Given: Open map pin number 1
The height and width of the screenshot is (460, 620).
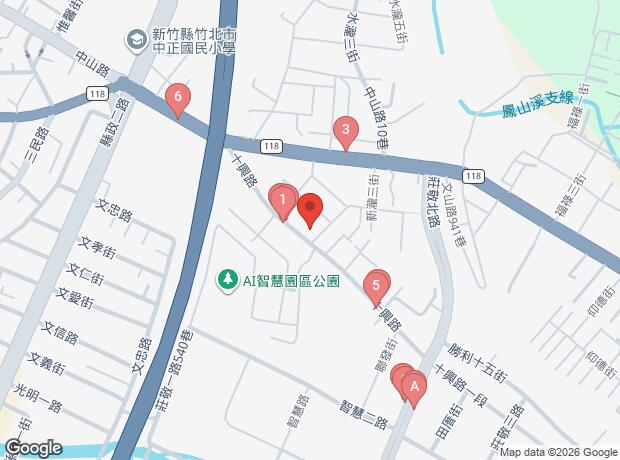Looking at the screenshot, I should 283,202.
